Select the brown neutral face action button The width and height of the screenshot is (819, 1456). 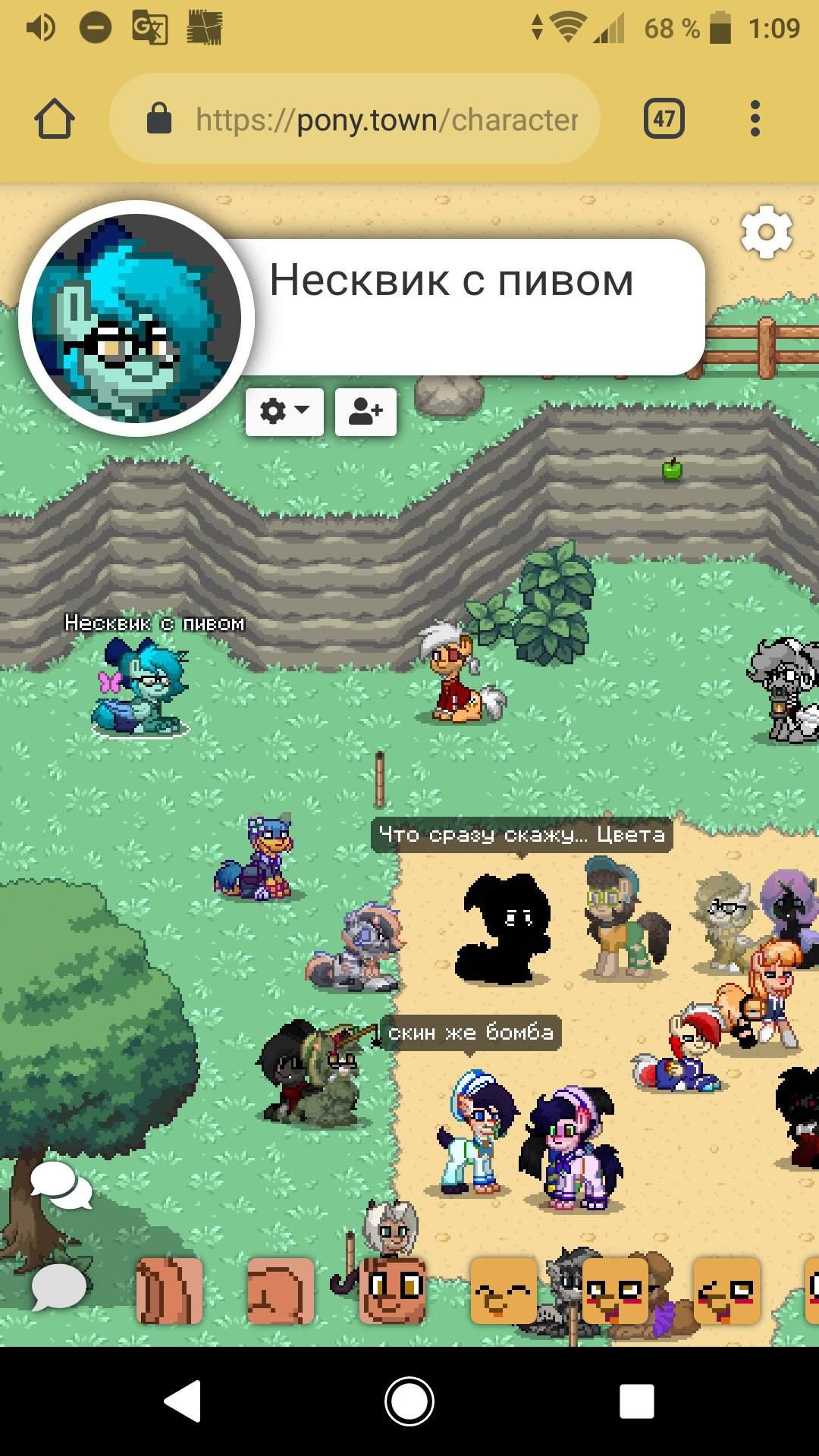(x=392, y=1291)
